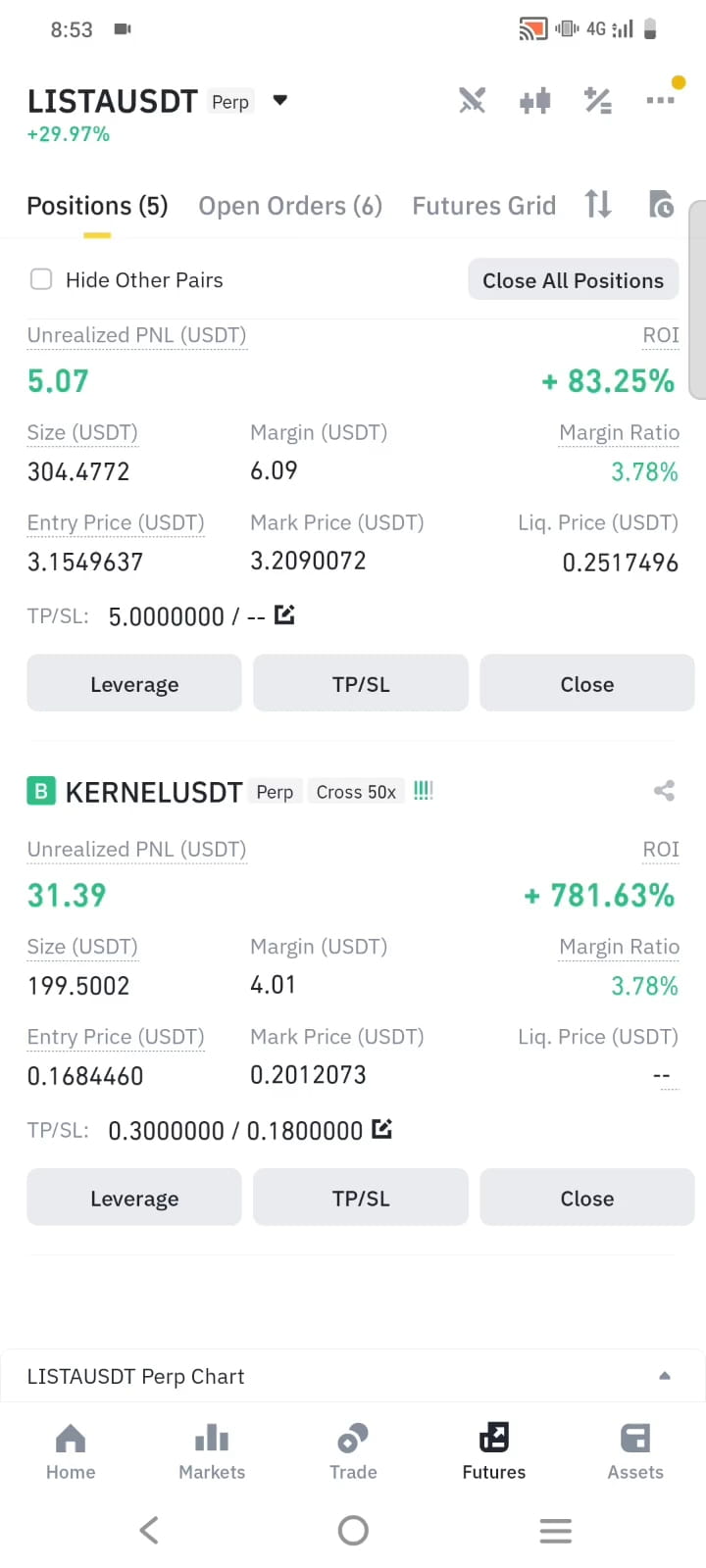Switch to the Futures Grid tab
The height and width of the screenshot is (1568, 706).
(x=483, y=205)
